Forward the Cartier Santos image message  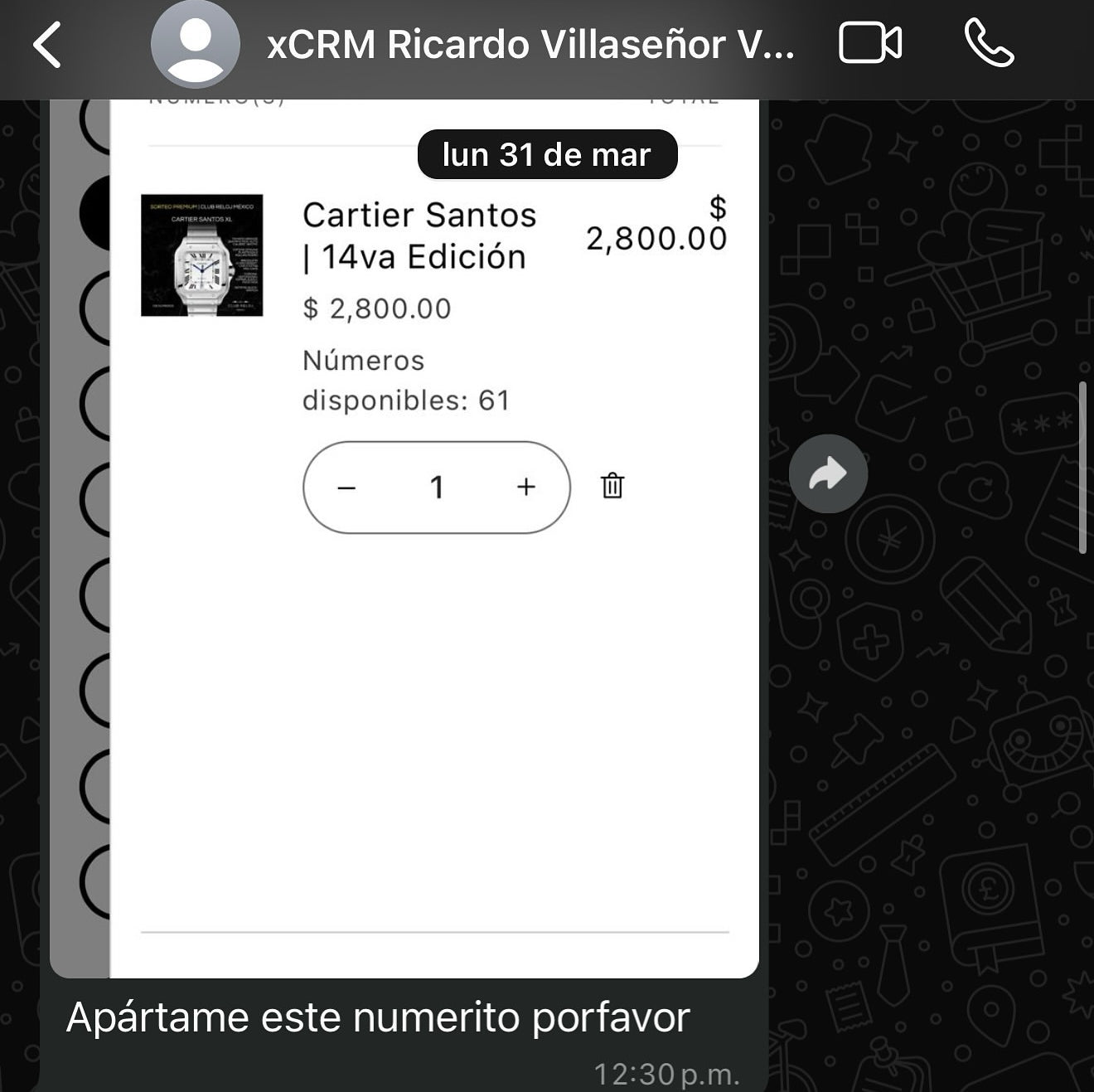click(x=828, y=473)
